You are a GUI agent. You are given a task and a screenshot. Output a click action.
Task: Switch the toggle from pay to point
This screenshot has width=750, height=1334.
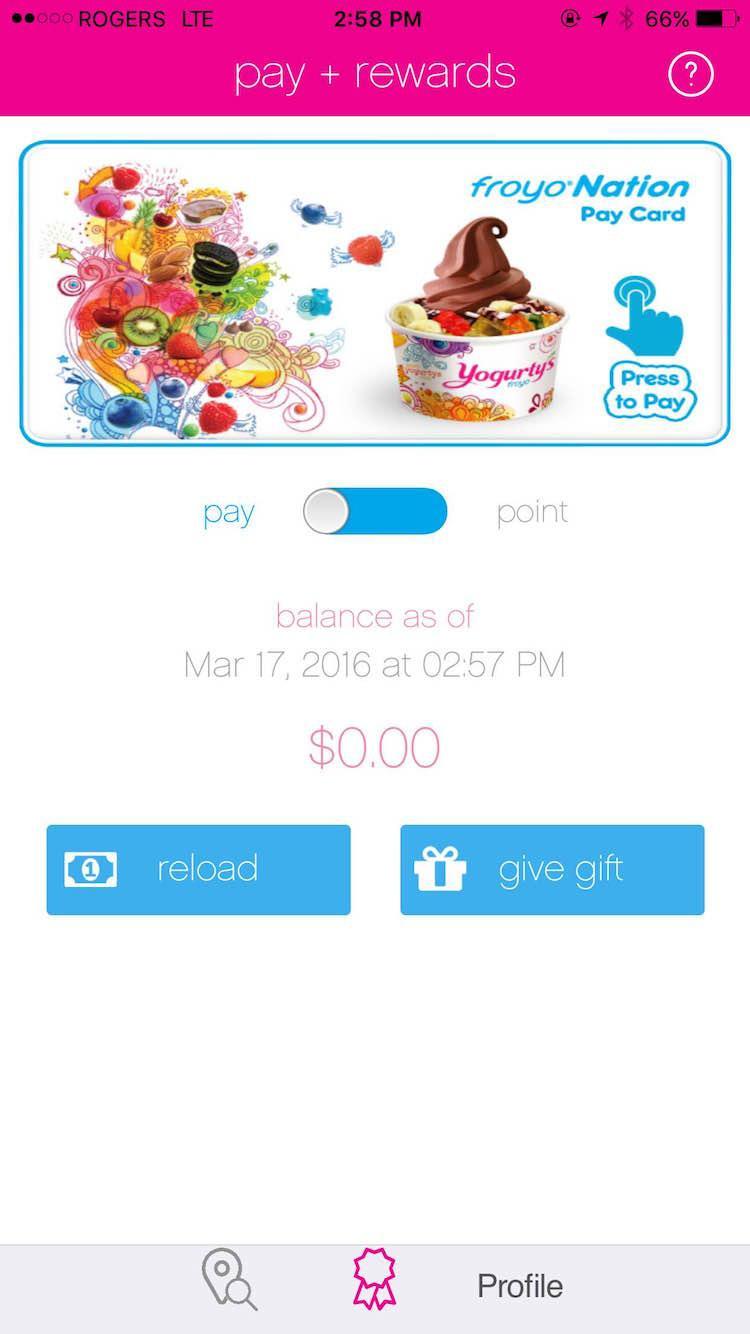point(376,511)
